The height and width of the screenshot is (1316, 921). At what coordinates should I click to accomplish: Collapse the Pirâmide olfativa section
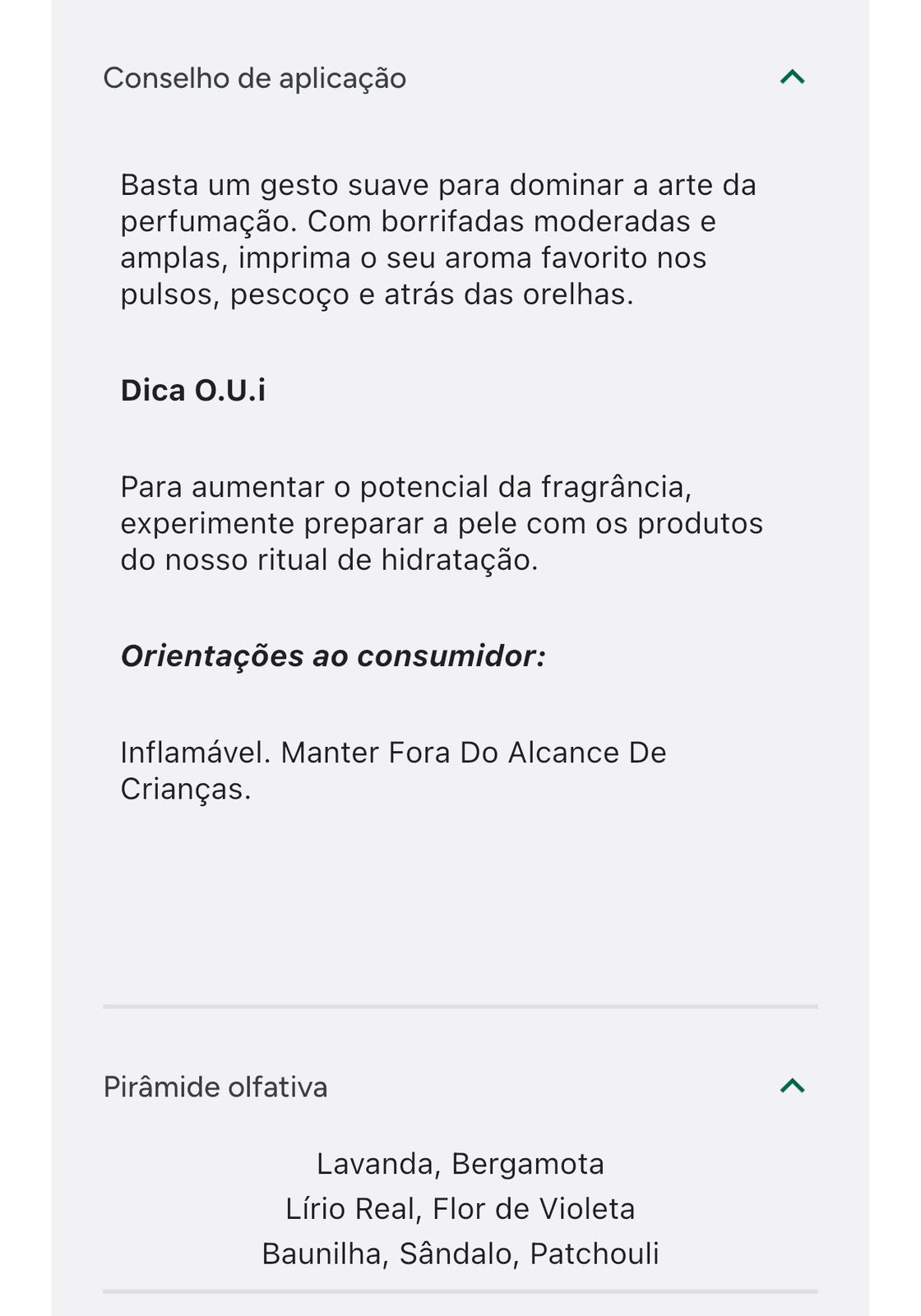click(x=792, y=1087)
